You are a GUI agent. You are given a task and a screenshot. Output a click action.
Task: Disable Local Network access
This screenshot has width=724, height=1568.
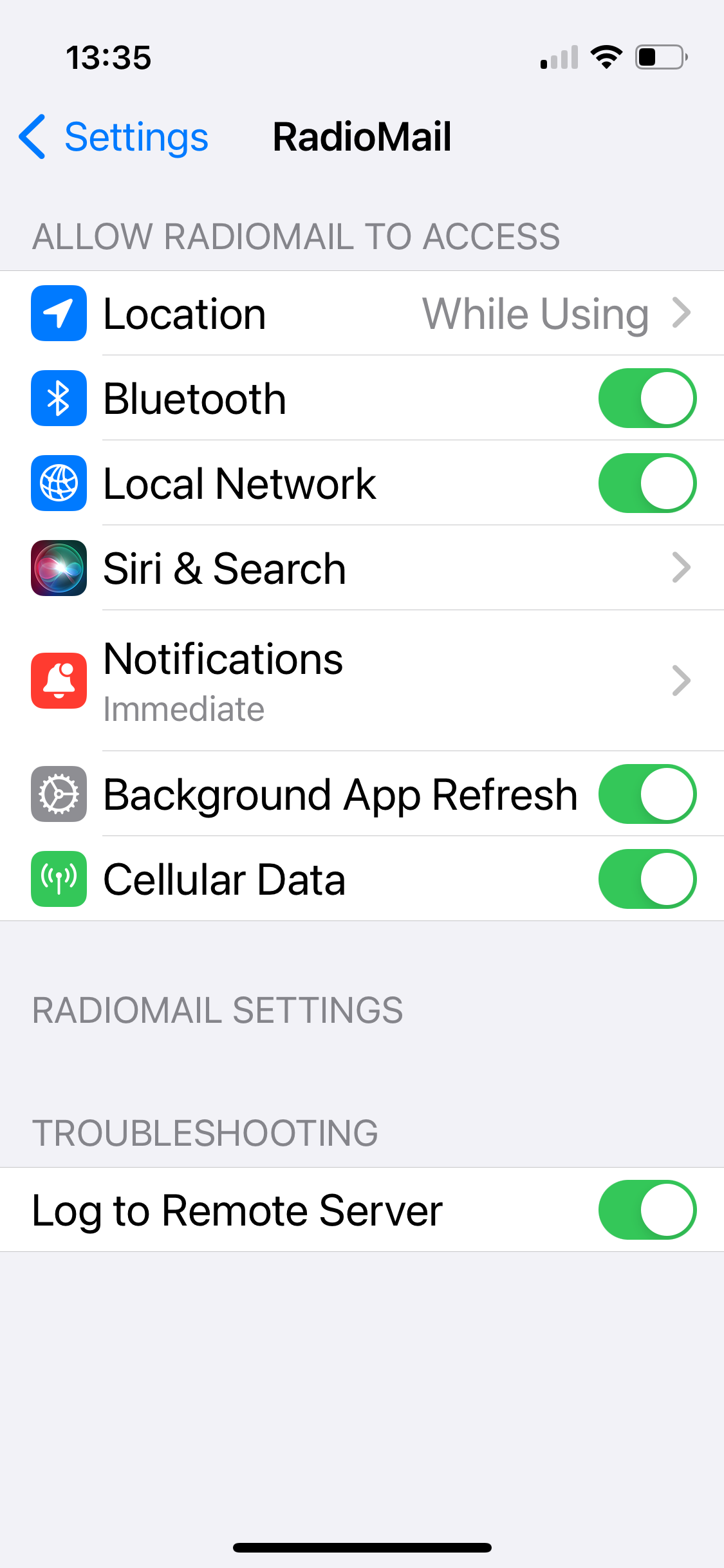(647, 483)
